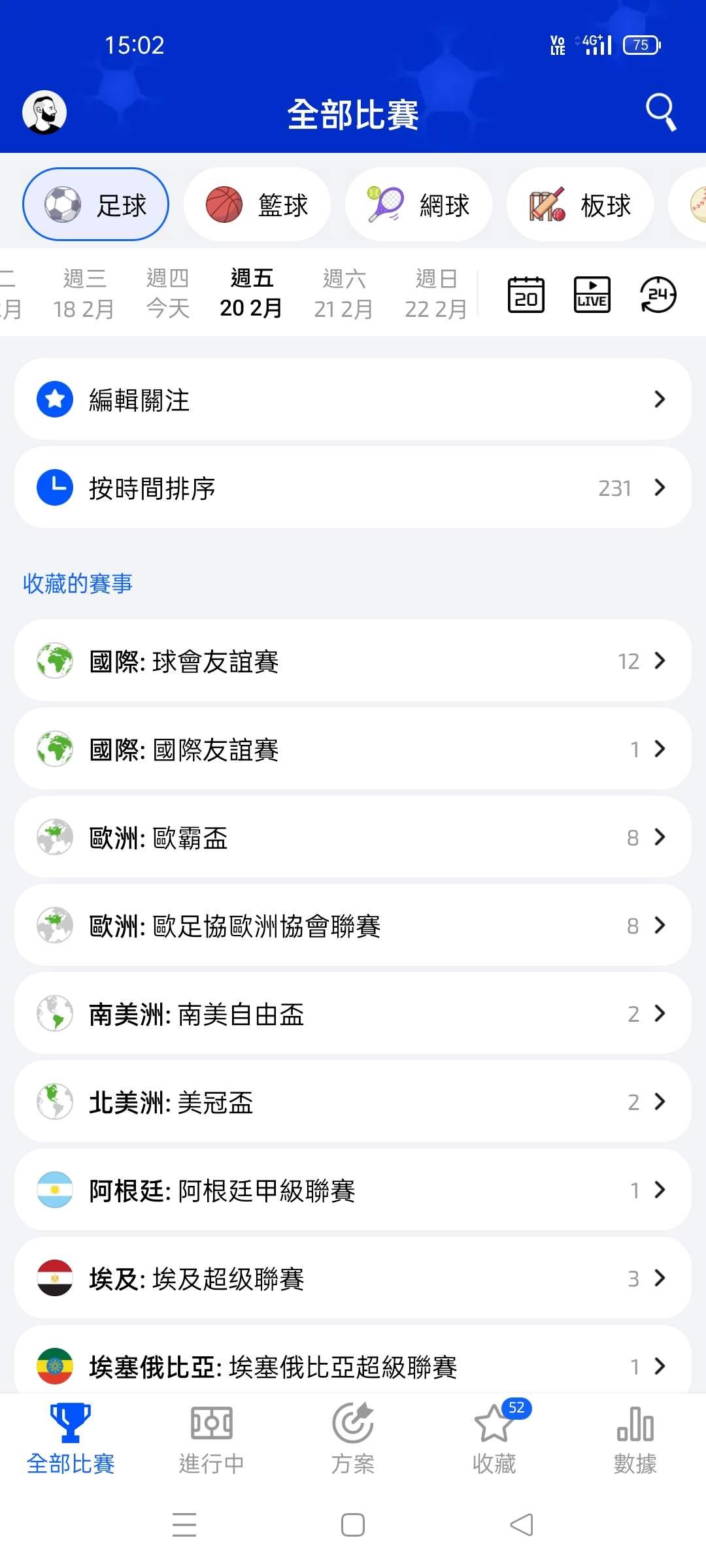Image resolution: width=706 pixels, height=1568 pixels.
Task: Switch to 週四 今天 date
Action: tap(168, 294)
